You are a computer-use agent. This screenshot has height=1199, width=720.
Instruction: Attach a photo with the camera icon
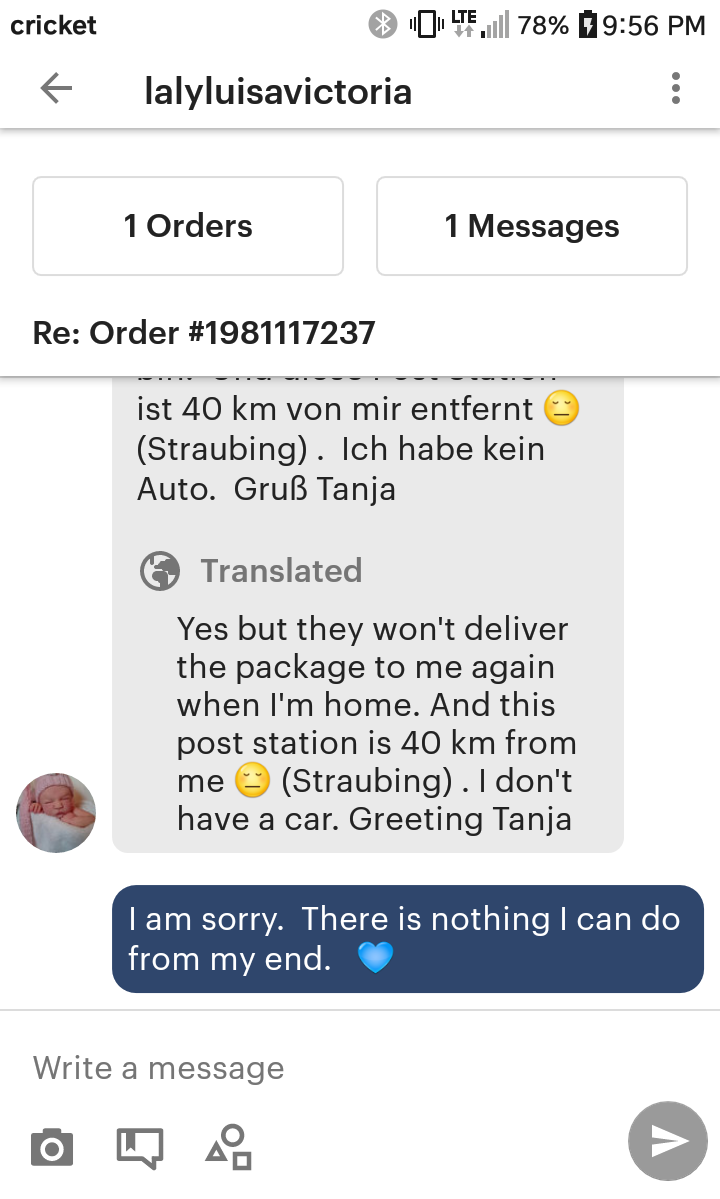(52, 1147)
